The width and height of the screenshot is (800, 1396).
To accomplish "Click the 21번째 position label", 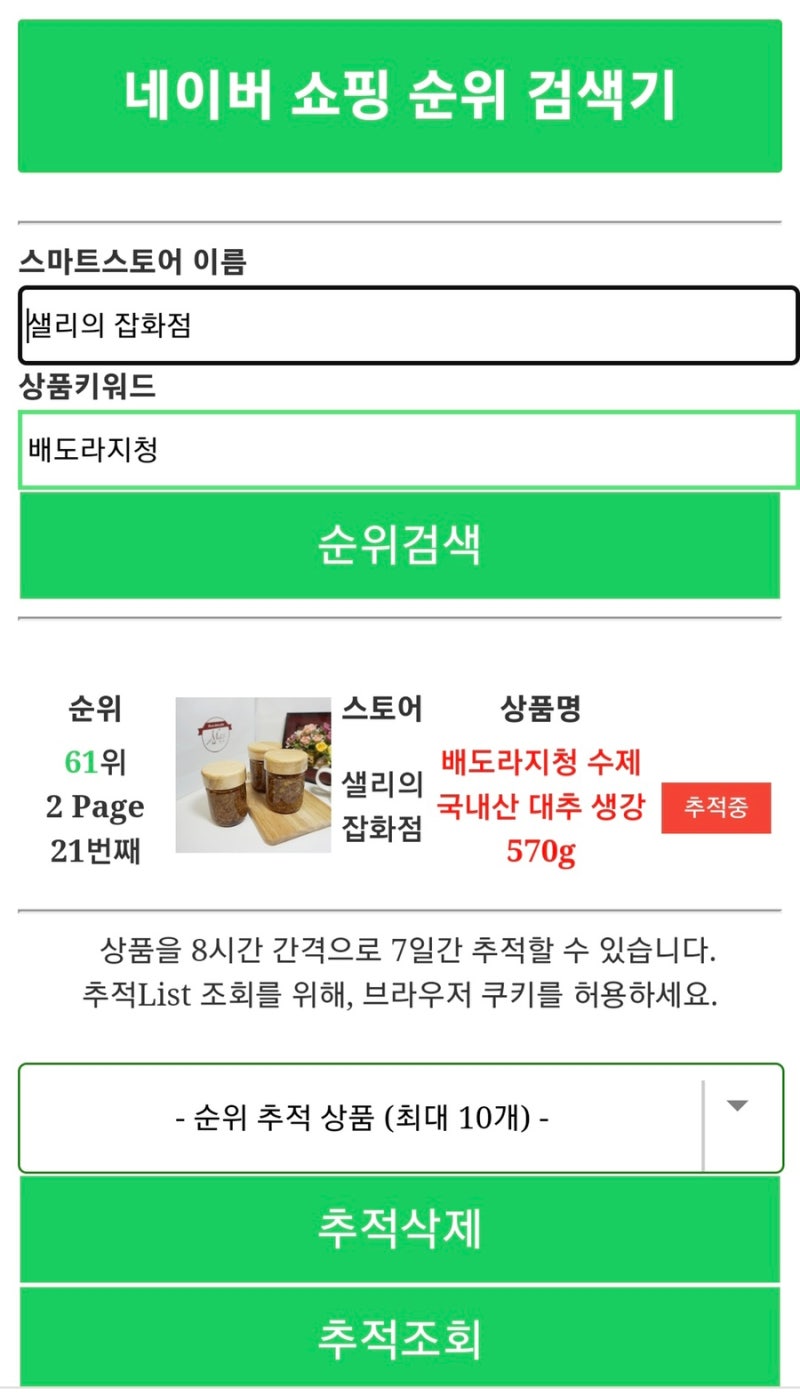I will click(x=96, y=852).
